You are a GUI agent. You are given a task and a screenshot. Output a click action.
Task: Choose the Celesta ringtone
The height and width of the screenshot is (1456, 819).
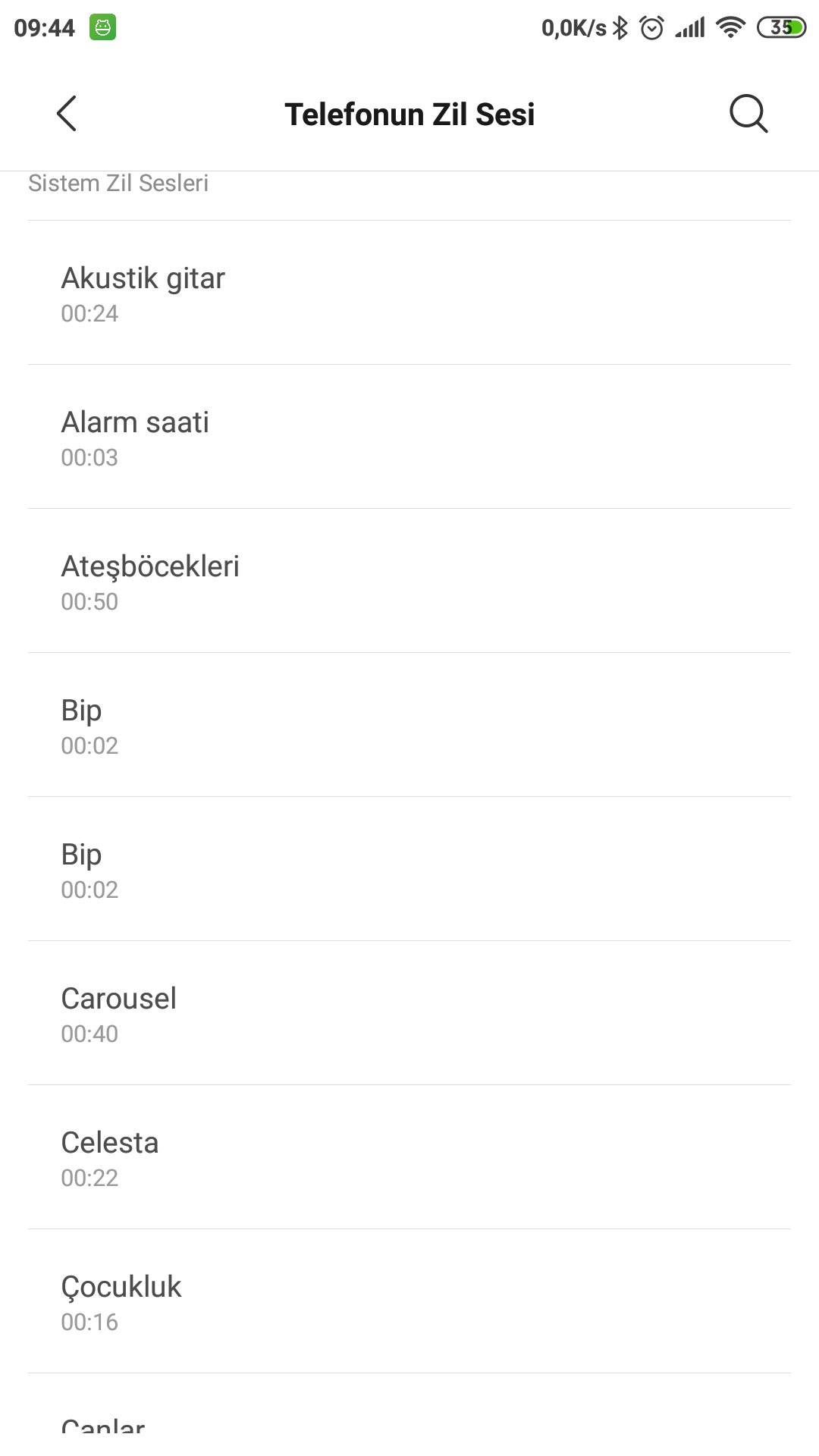click(409, 1157)
